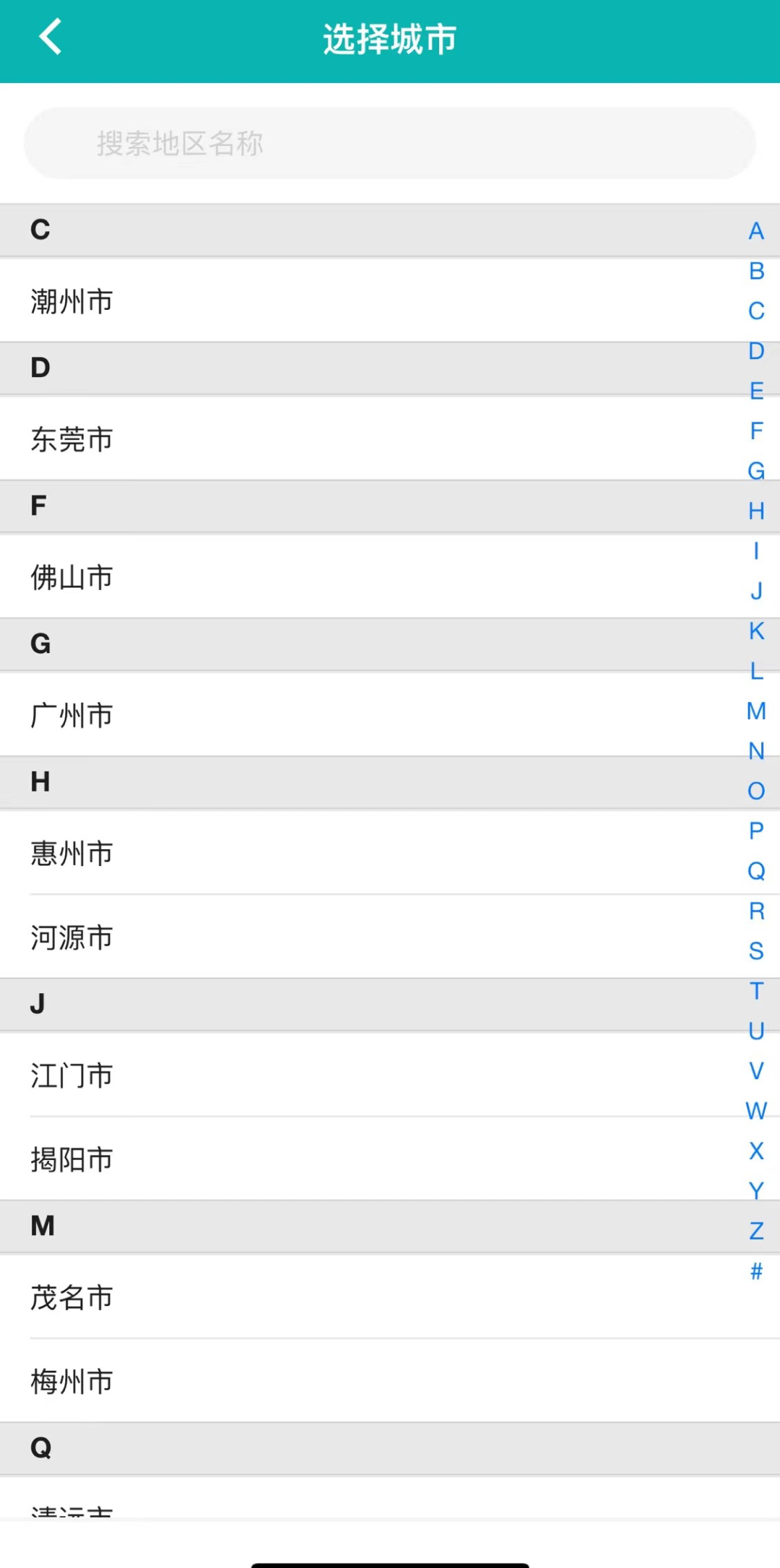Jump to letter A in the index
The height and width of the screenshot is (1568, 780).
tap(756, 231)
